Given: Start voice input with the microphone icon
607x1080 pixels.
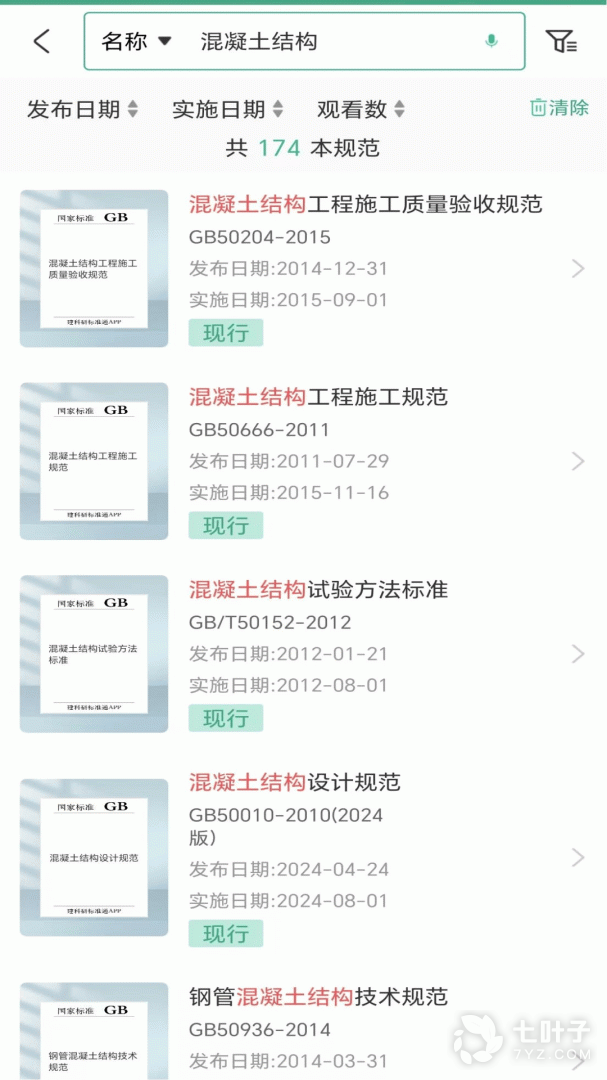Looking at the screenshot, I should (x=491, y=41).
